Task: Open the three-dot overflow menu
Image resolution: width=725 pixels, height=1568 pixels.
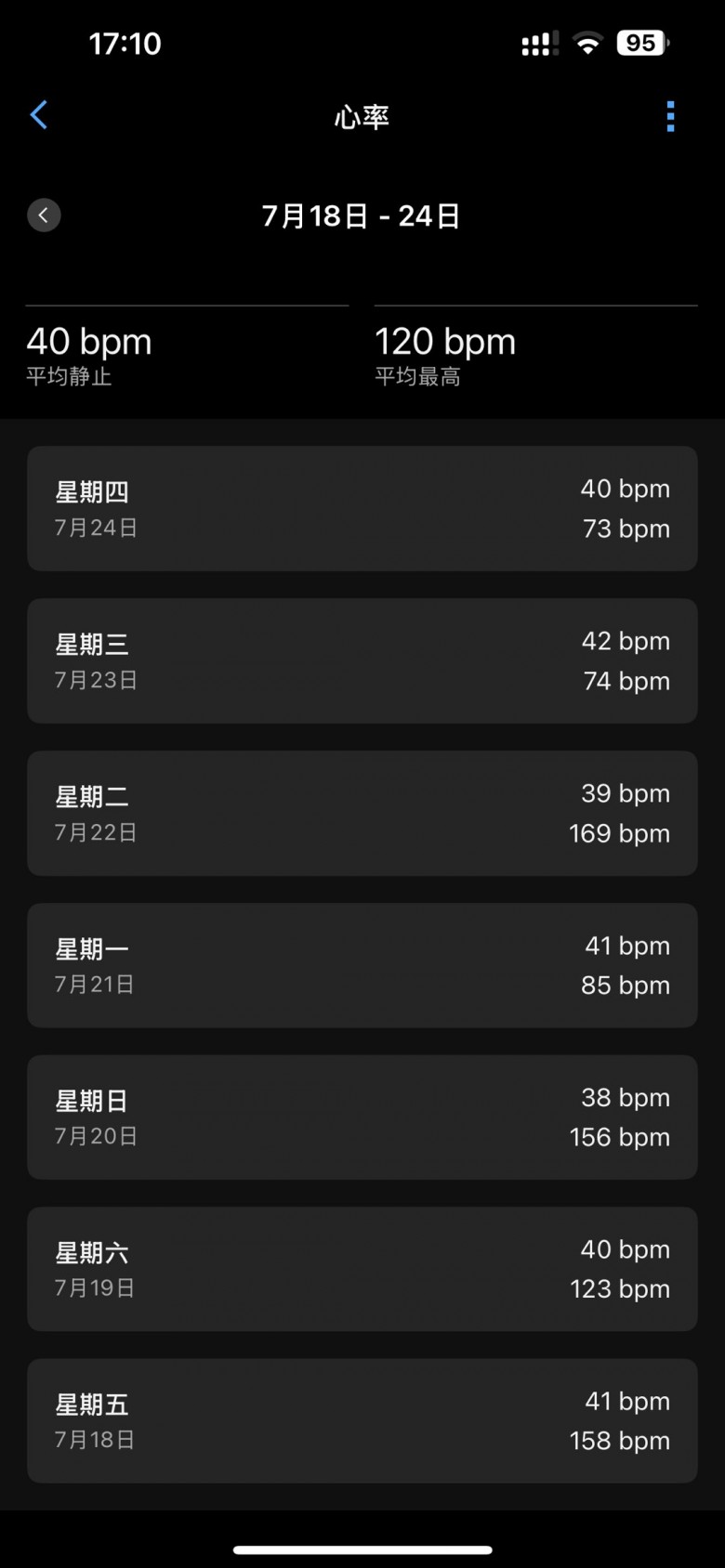Action: (670, 117)
